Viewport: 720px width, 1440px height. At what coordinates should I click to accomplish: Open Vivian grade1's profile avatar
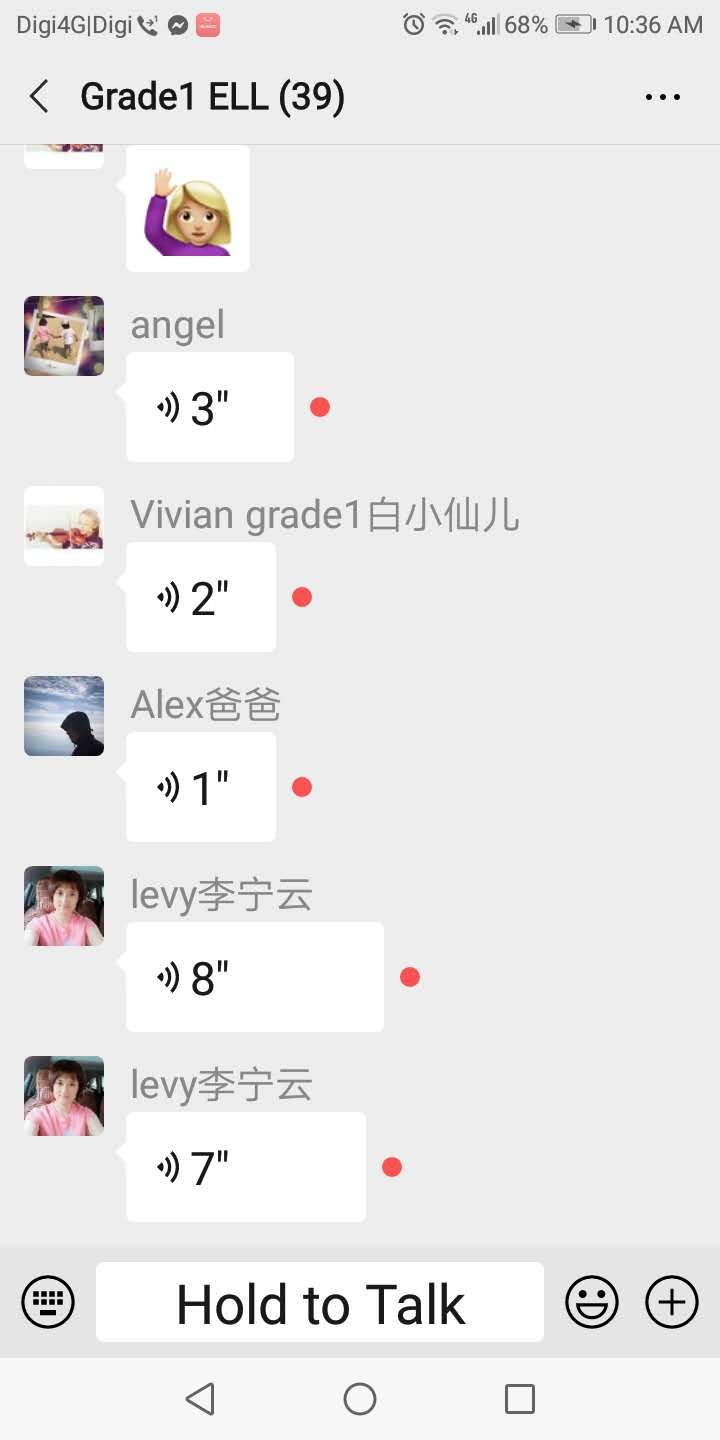(64, 526)
